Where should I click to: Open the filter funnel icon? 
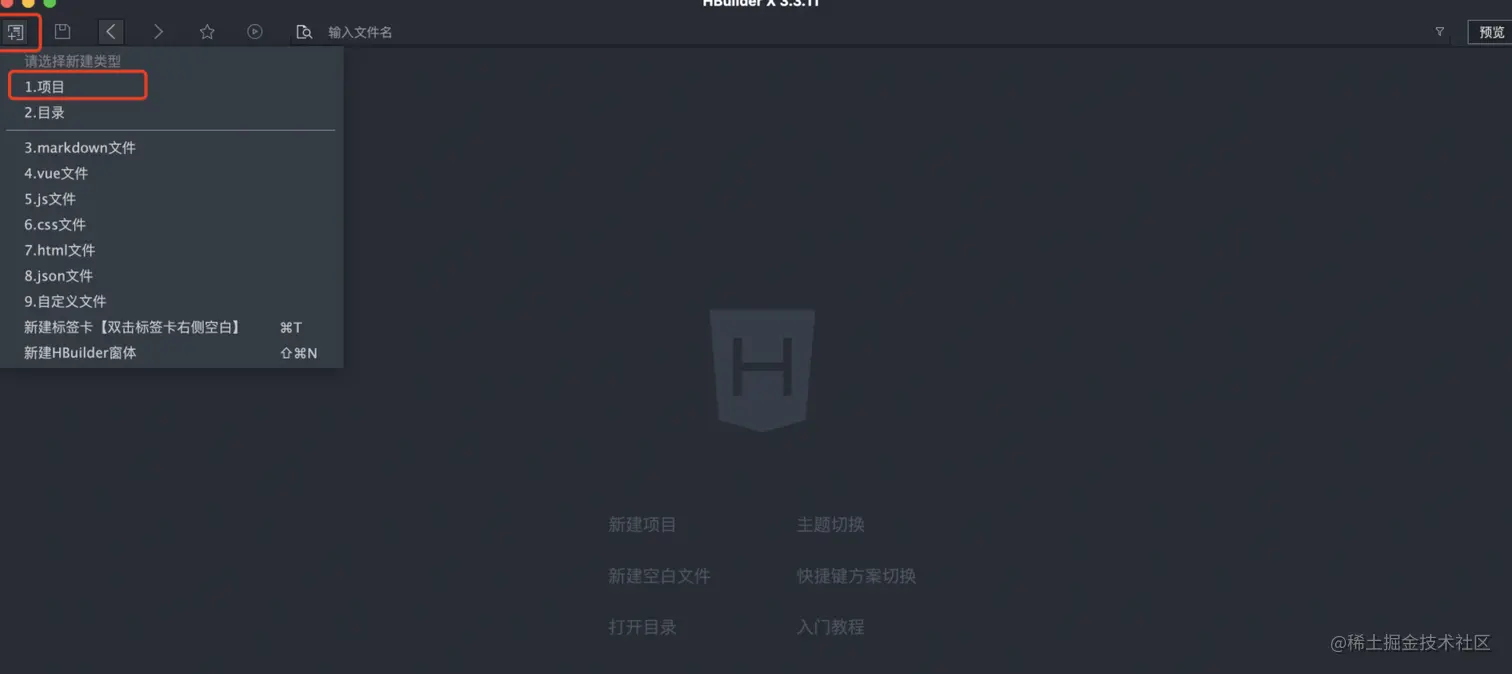(1440, 32)
